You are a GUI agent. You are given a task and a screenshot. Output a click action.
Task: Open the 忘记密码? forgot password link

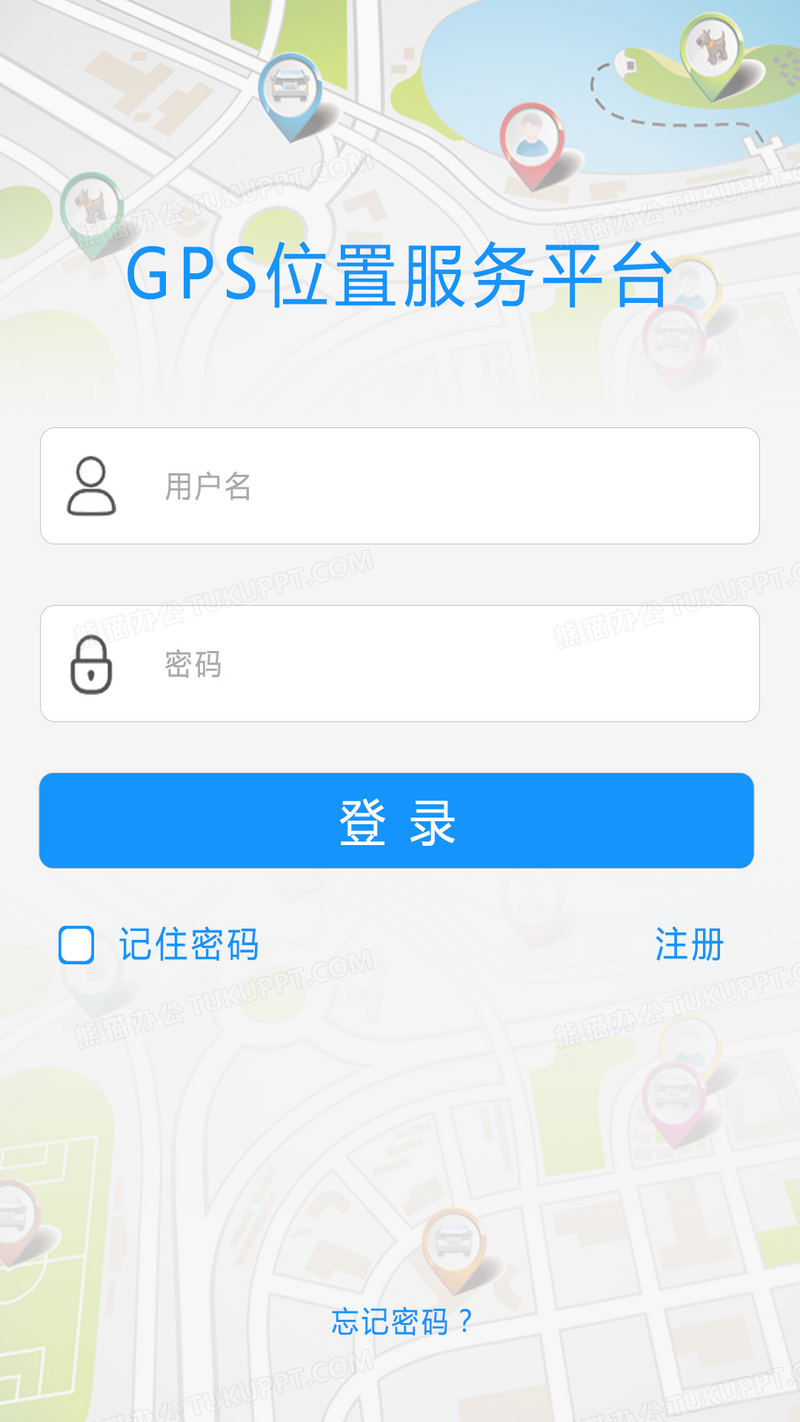(402, 1322)
